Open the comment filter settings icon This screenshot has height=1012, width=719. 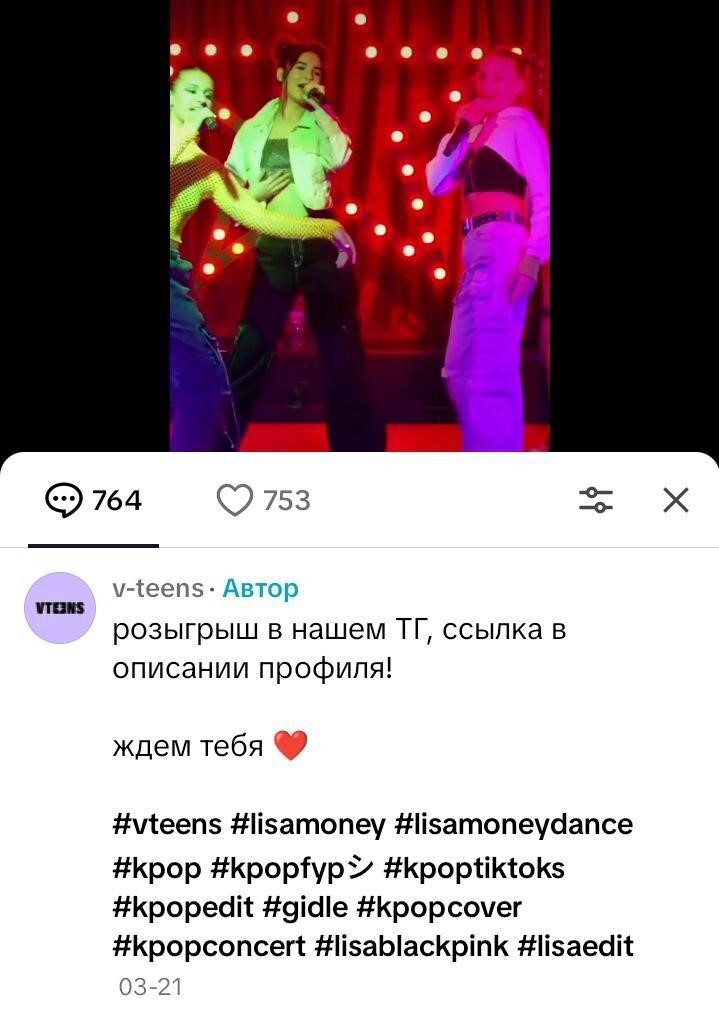tap(596, 500)
